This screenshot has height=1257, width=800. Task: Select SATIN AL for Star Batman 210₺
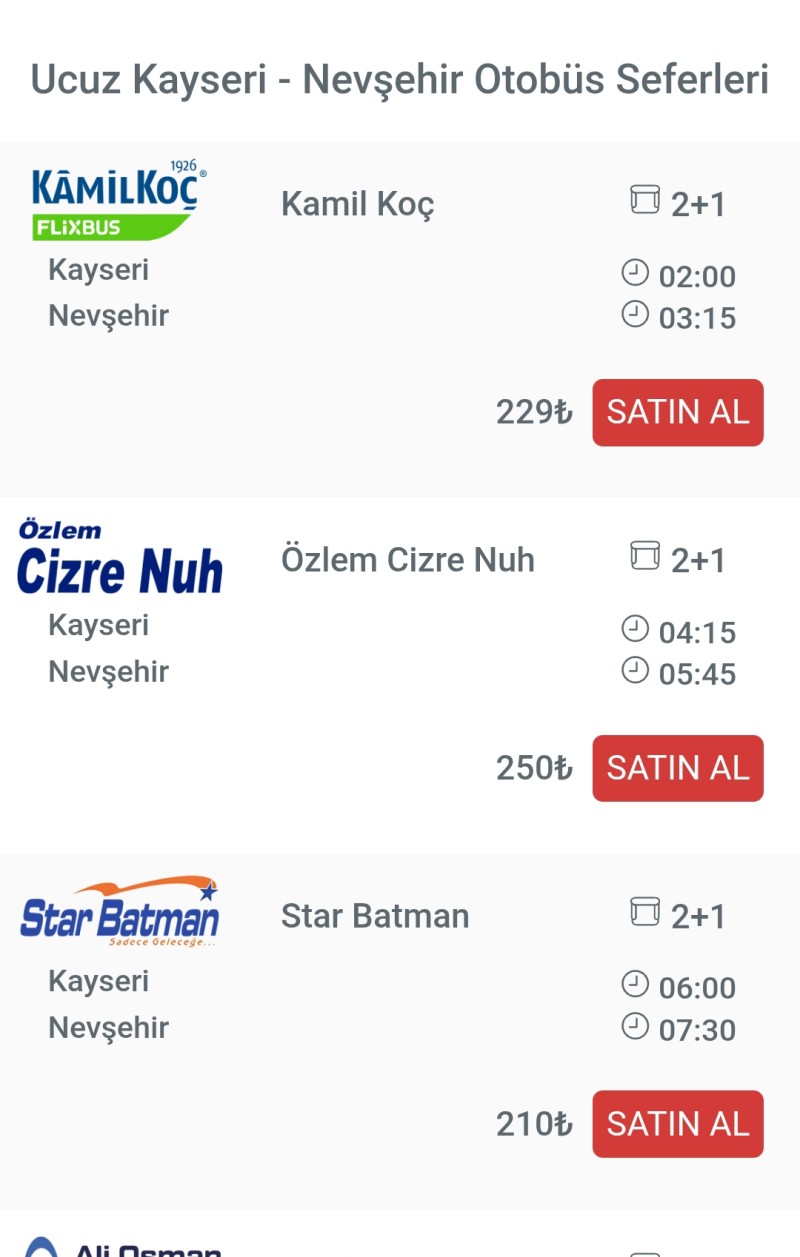point(677,1124)
